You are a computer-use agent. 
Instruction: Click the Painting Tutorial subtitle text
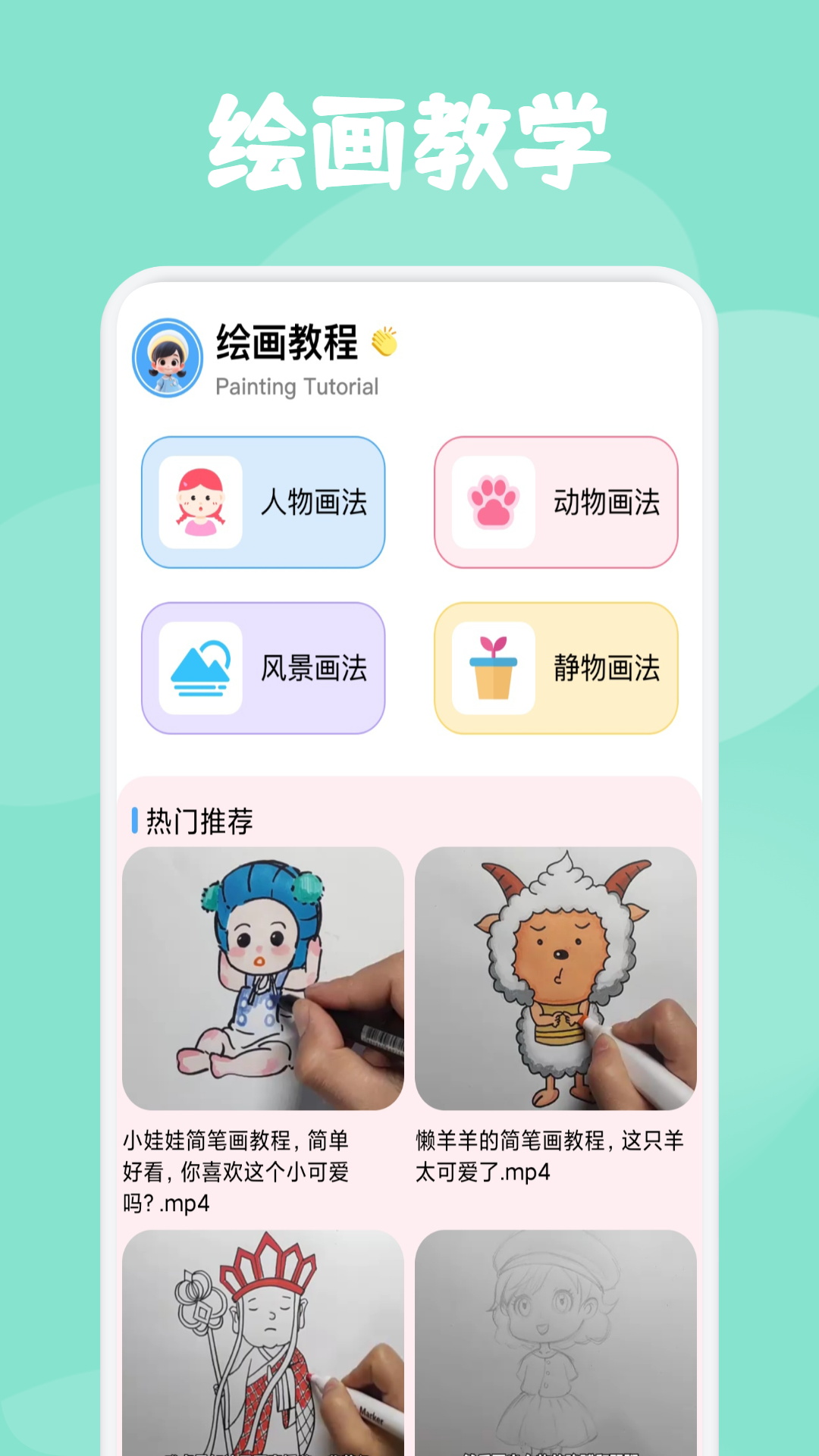pos(296,387)
